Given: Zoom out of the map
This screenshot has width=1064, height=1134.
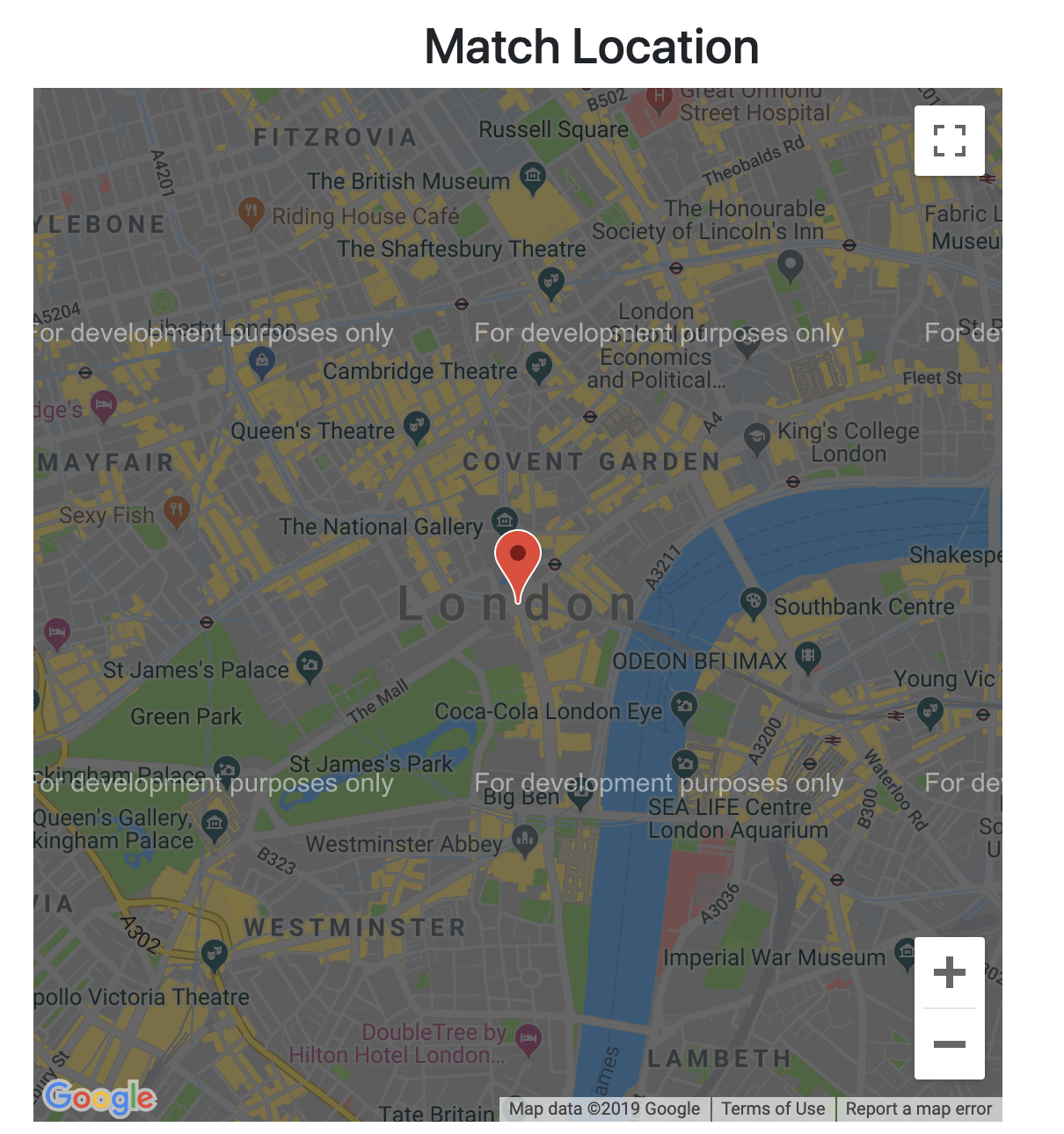Looking at the screenshot, I should coord(949,1043).
